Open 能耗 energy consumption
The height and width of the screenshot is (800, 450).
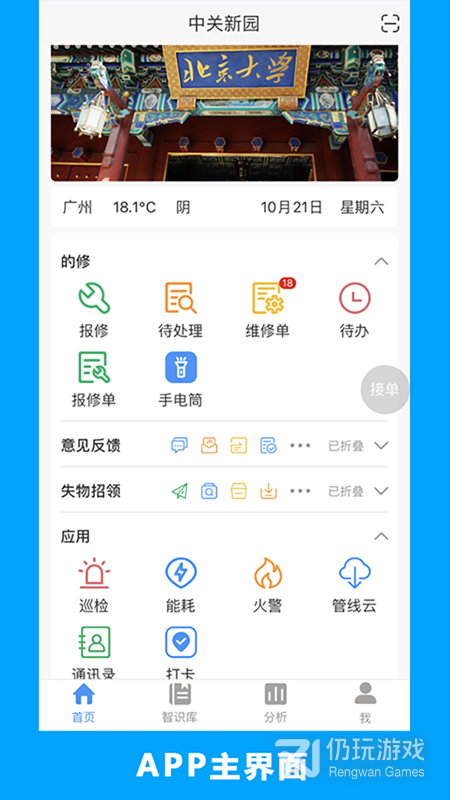coord(181,585)
